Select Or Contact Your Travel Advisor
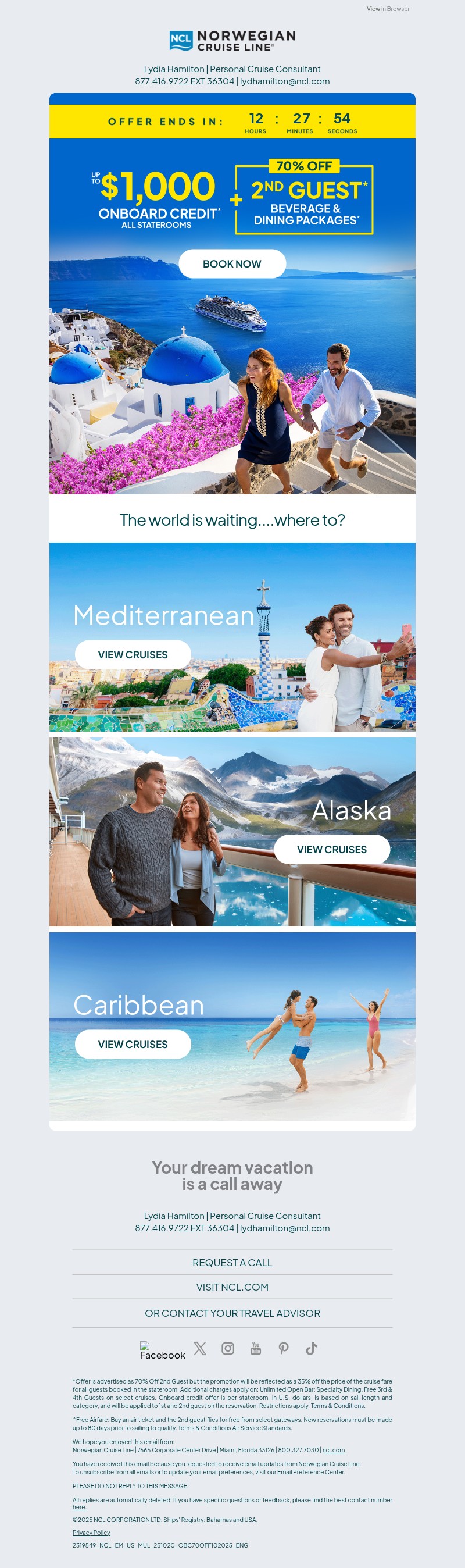This screenshot has width=465, height=1568. point(232,1313)
